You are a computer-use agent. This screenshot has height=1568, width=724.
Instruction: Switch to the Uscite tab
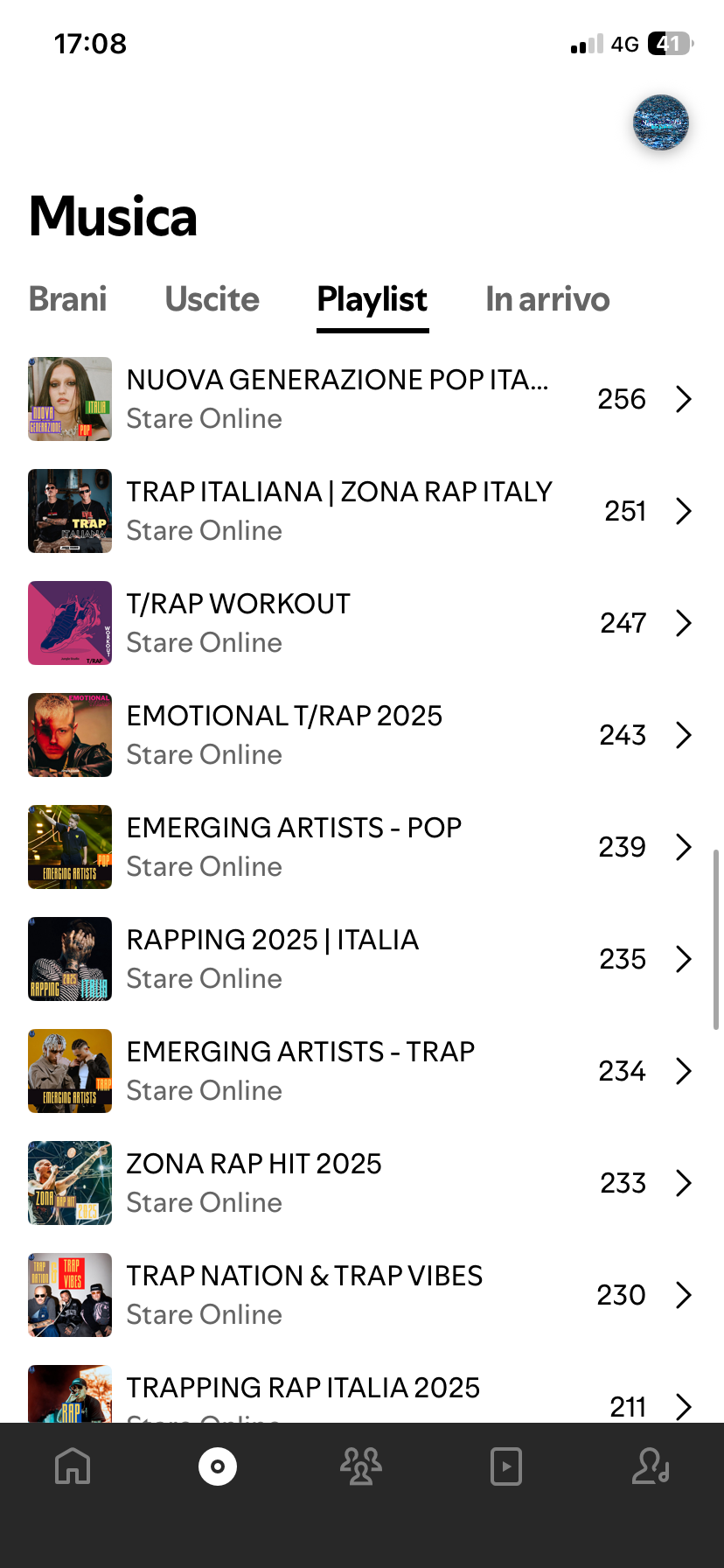[x=212, y=299]
